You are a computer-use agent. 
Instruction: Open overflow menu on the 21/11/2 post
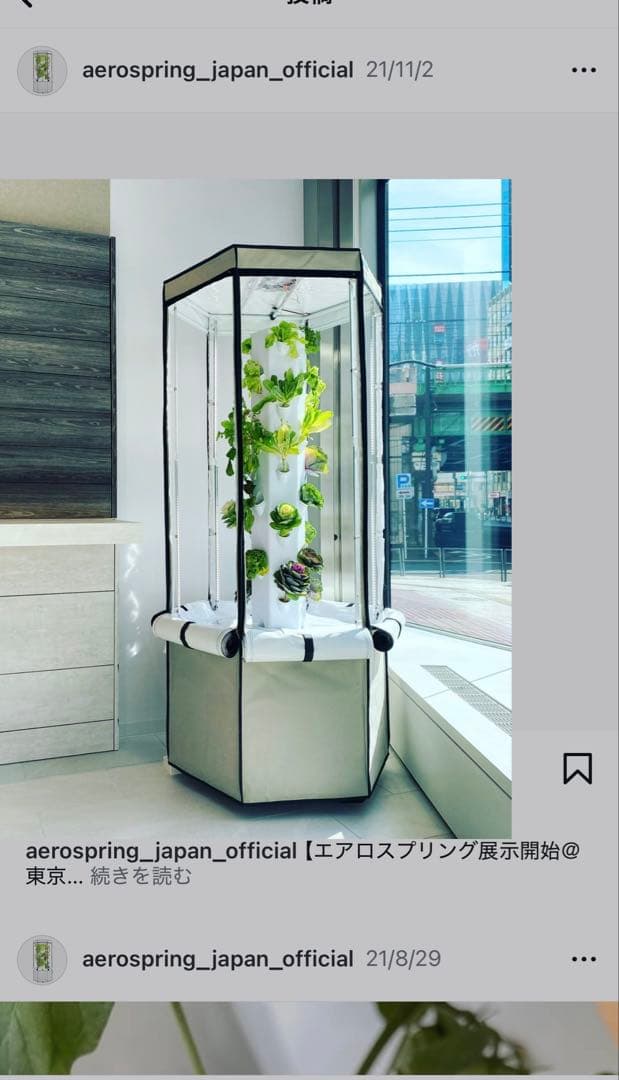(583, 70)
